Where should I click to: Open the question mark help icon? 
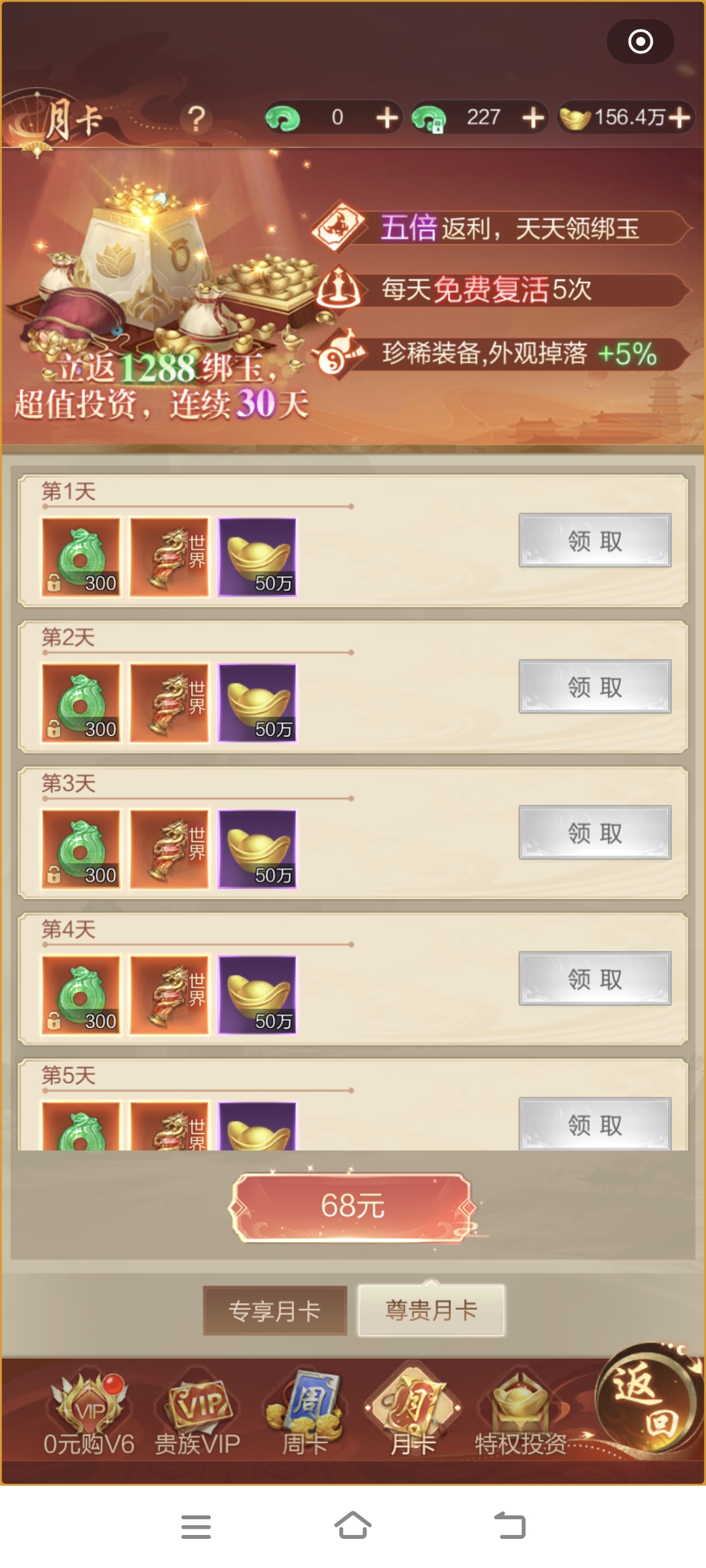(x=196, y=119)
